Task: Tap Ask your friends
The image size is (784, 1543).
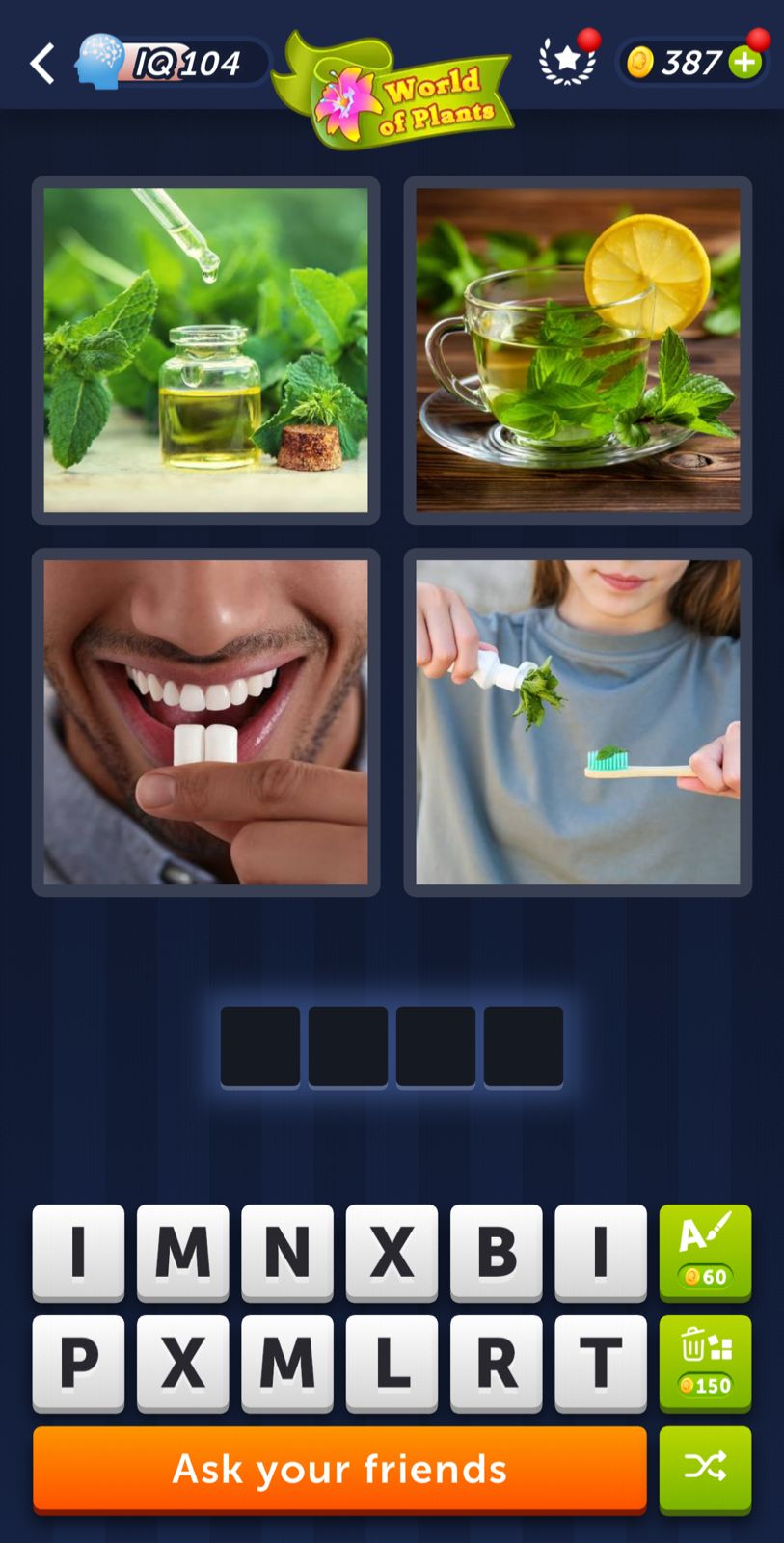Action: pos(339,1469)
